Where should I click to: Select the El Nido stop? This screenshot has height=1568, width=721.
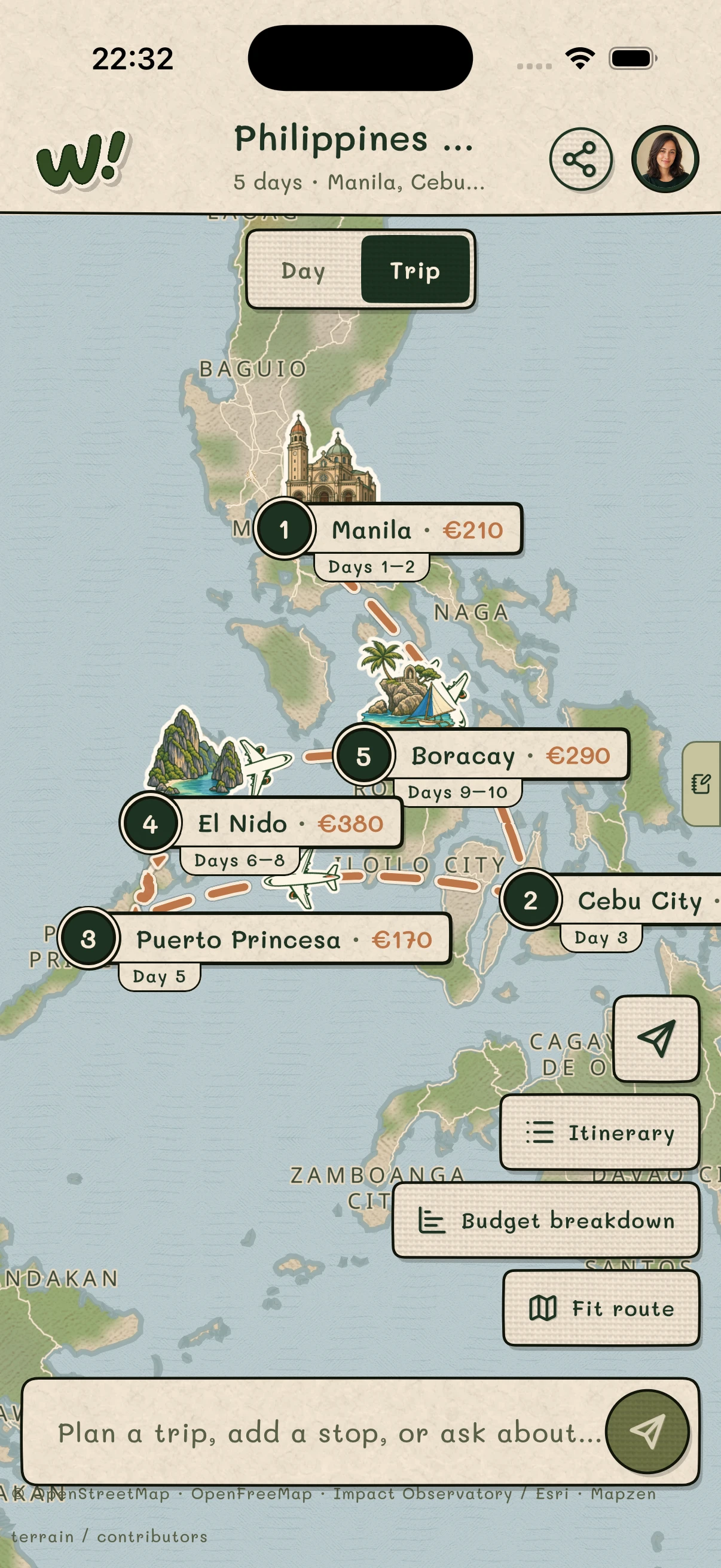tap(262, 823)
